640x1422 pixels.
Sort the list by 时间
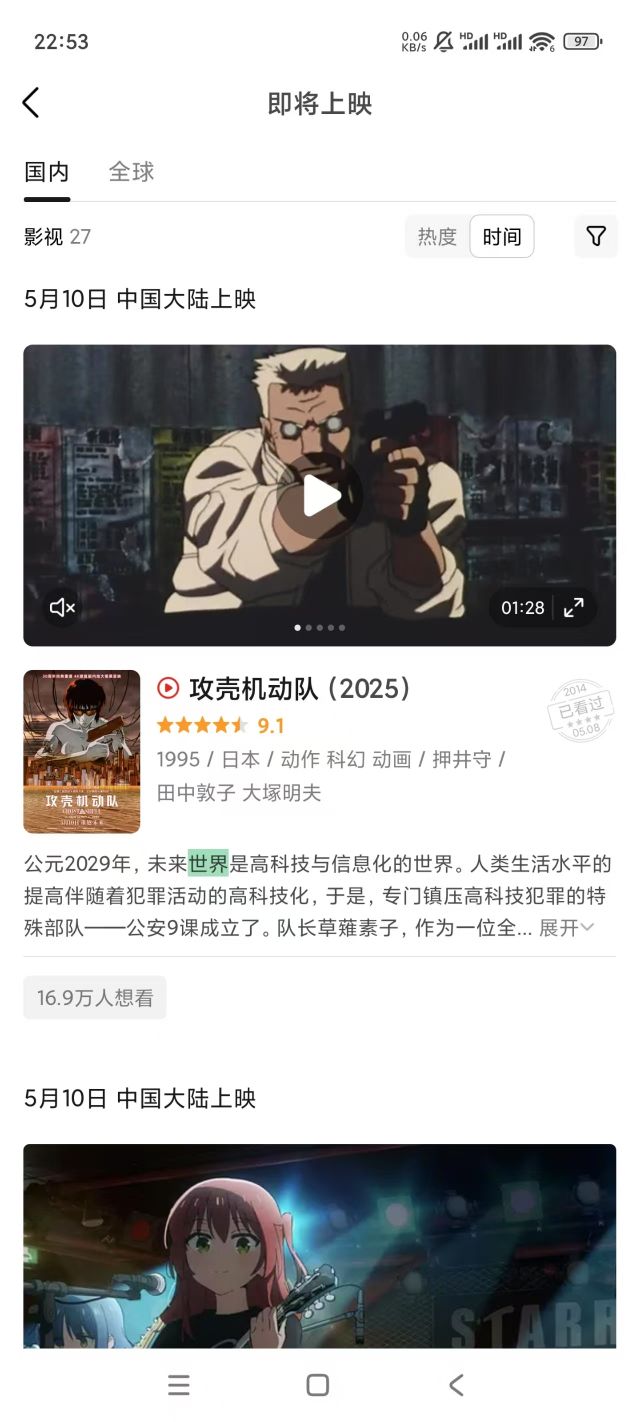coord(501,237)
